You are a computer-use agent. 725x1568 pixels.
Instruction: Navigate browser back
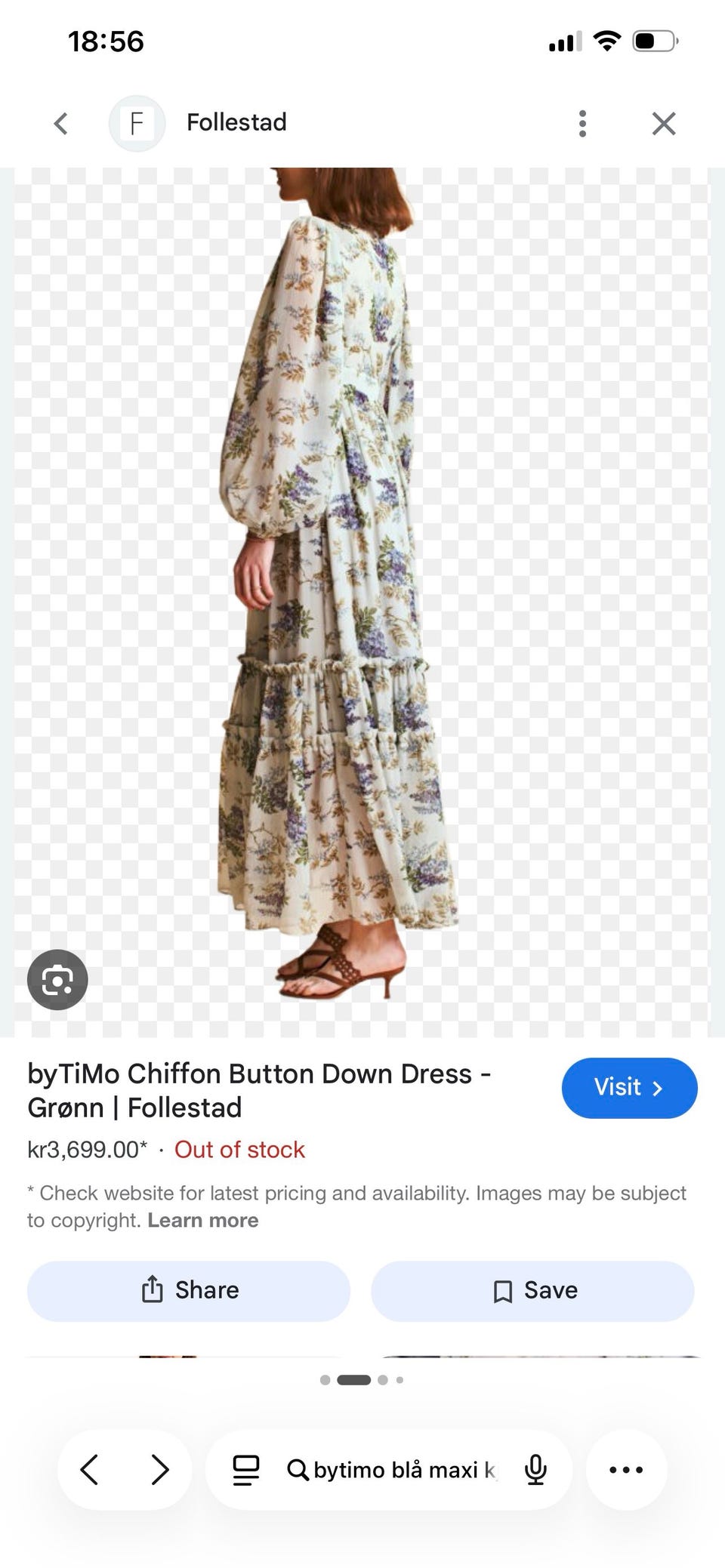(89, 1470)
